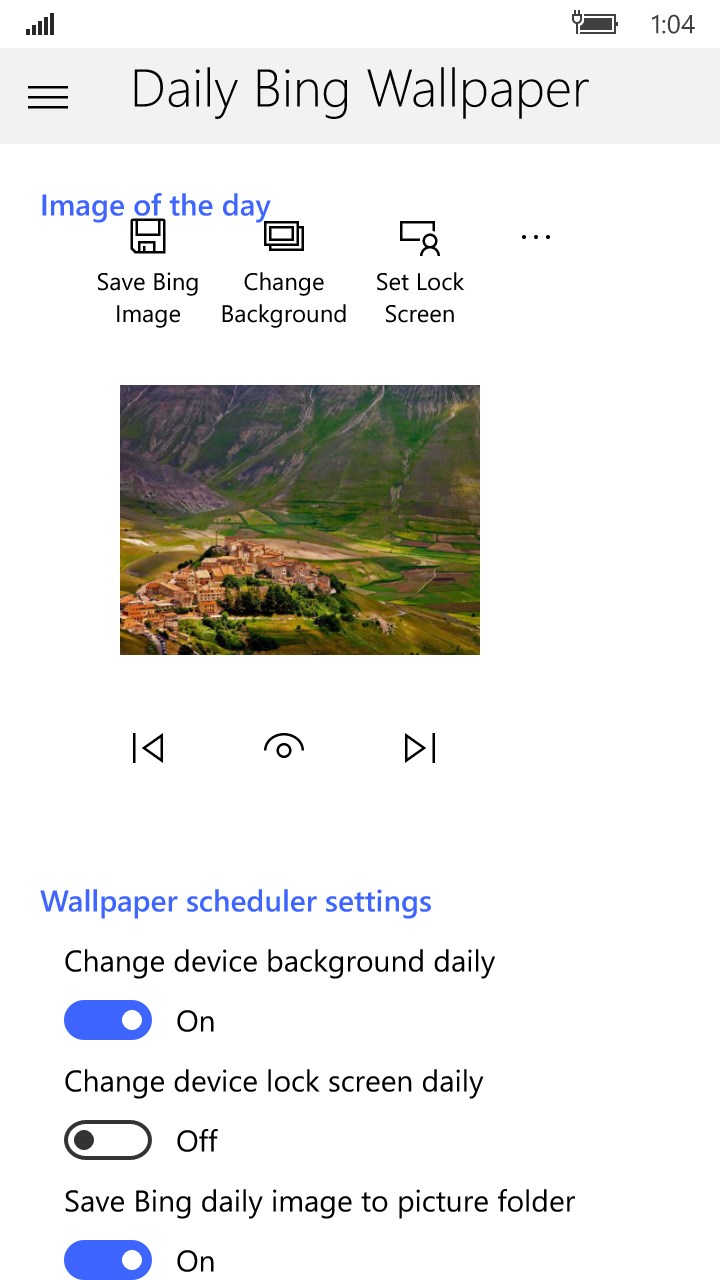Enable Change device lock screen daily
720x1280 pixels.
(x=108, y=1141)
